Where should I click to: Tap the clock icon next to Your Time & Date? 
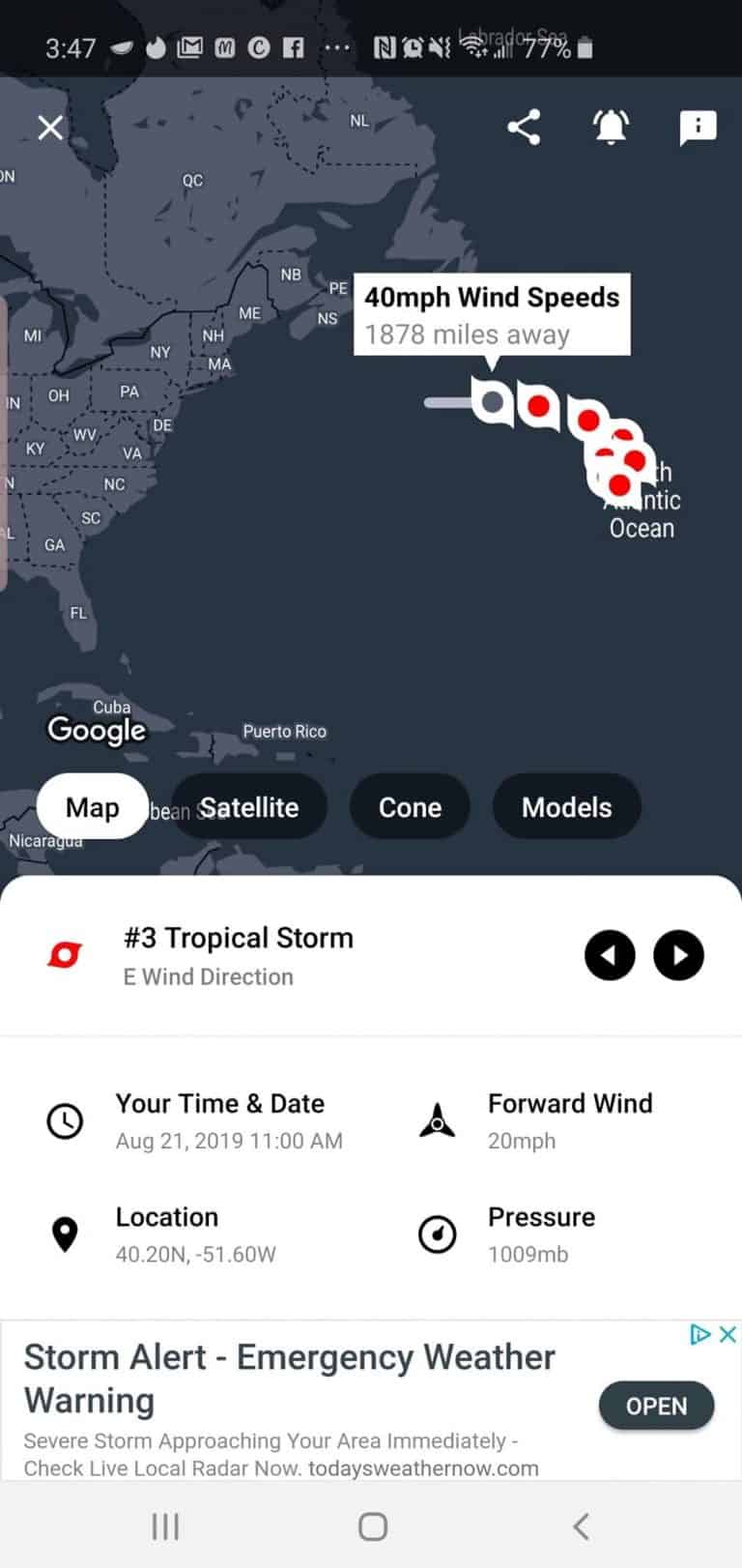pyautogui.click(x=64, y=1121)
